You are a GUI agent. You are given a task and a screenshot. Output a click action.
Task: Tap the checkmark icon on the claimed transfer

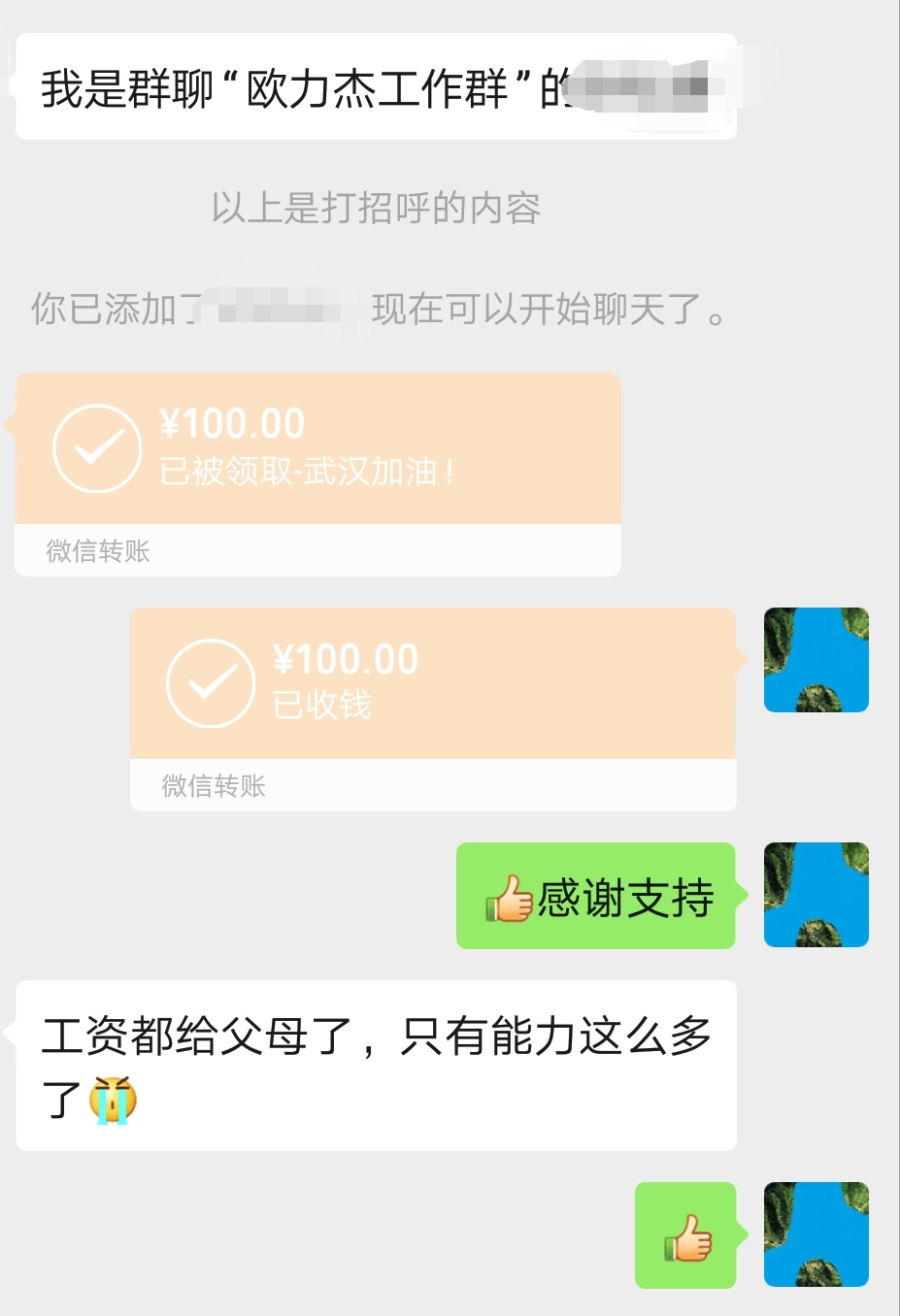click(94, 447)
